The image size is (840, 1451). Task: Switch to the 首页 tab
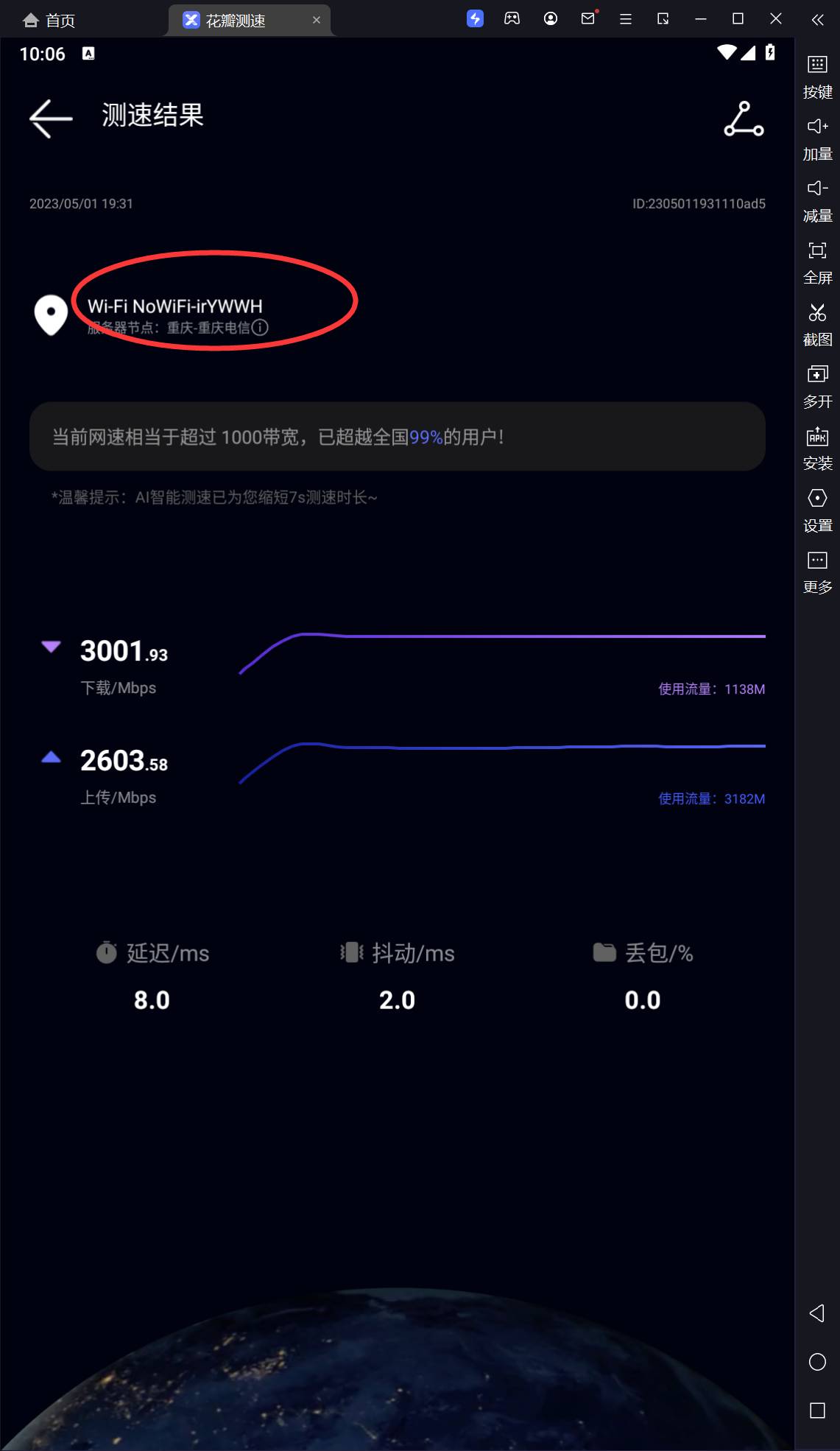(50, 21)
